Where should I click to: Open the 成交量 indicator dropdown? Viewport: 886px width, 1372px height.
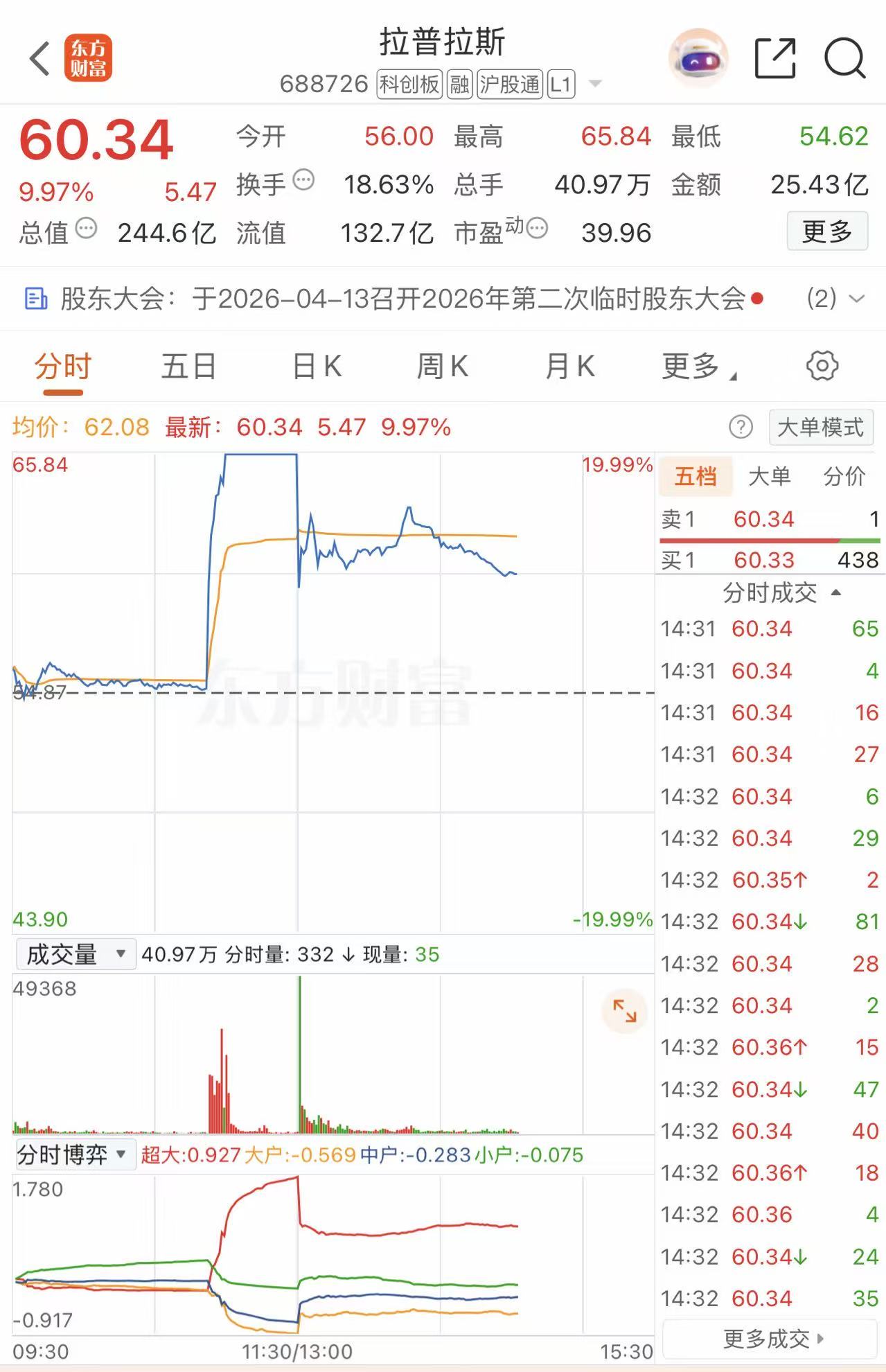coord(76,955)
